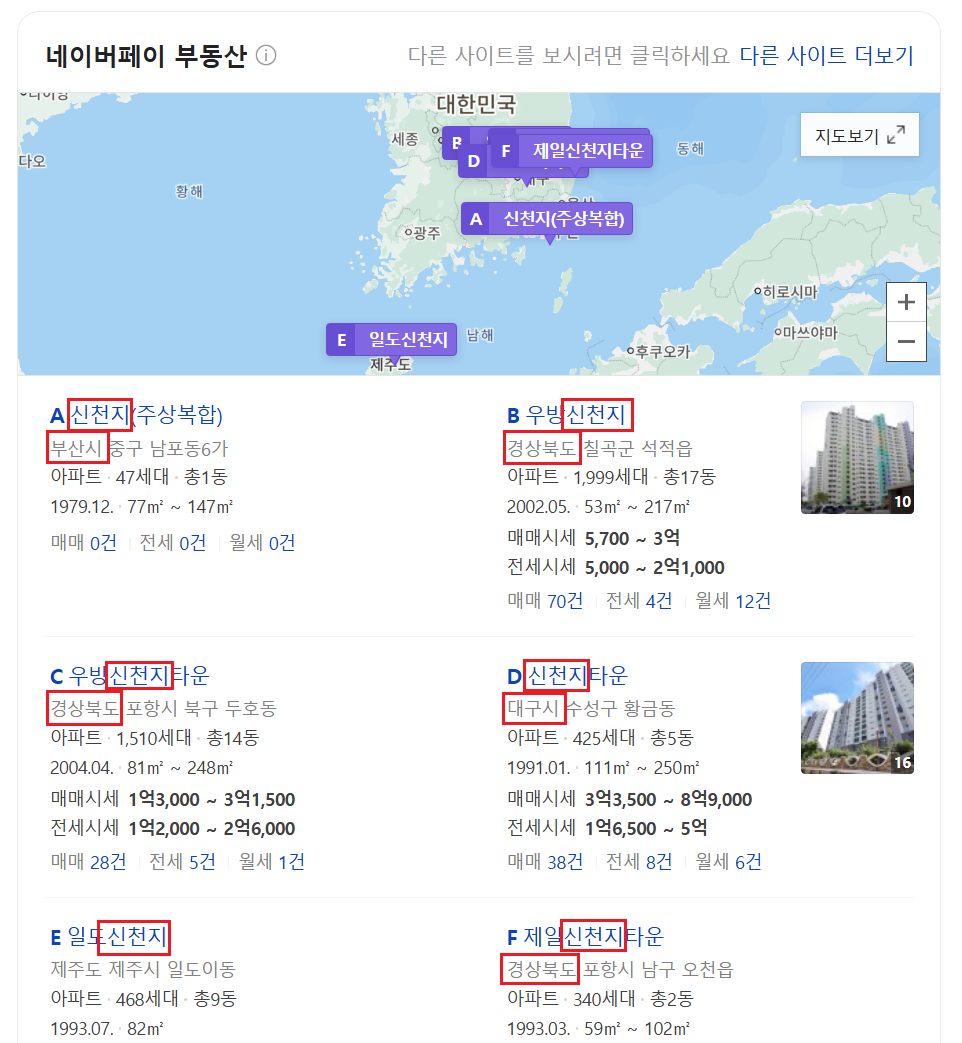View the 10 photos of 우방신천지
The height and width of the screenshot is (1043, 962).
pos(857,458)
